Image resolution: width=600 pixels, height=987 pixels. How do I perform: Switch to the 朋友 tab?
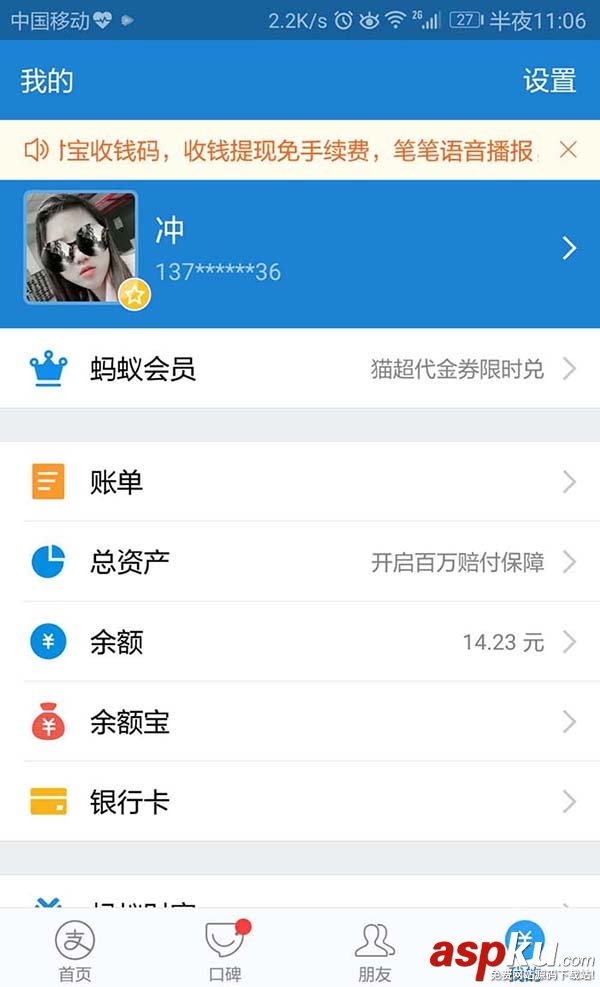[x=375, y=951]
